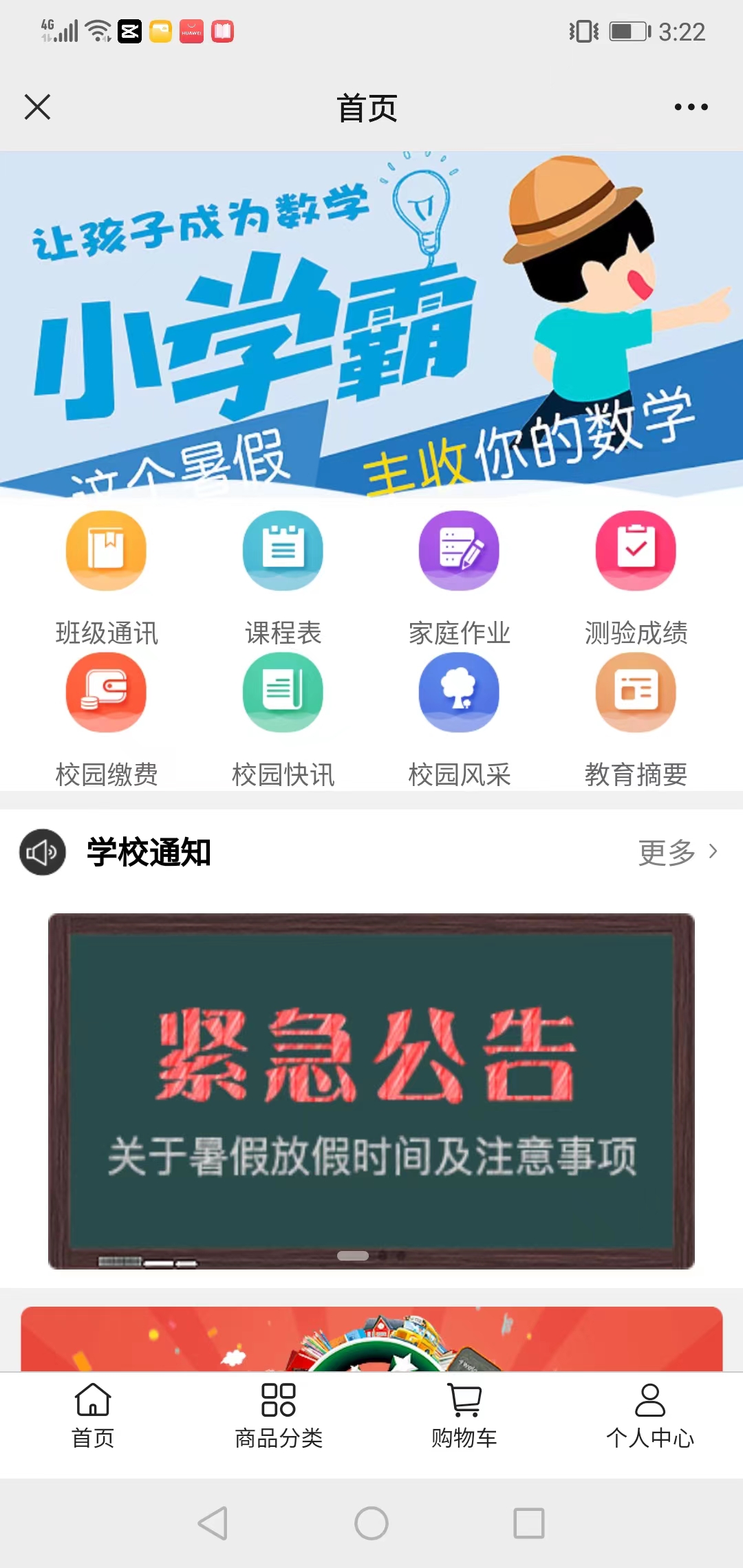Tap the system back navigation button
The height and width of the screenshot is (1568, 743).
pyautogui.click(x=213, y=1523)
